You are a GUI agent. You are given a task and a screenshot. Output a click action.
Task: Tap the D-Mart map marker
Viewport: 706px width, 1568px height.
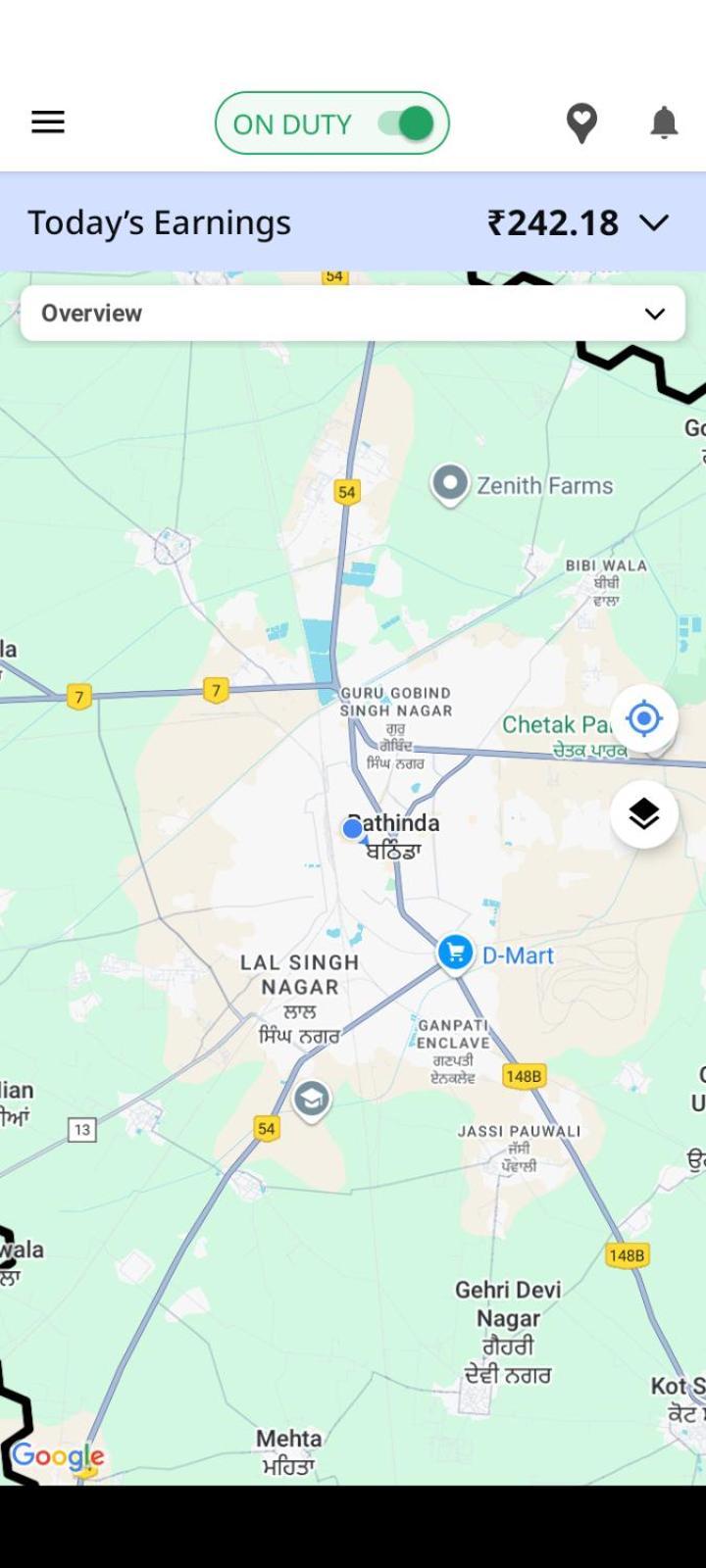tap(455, 952)
